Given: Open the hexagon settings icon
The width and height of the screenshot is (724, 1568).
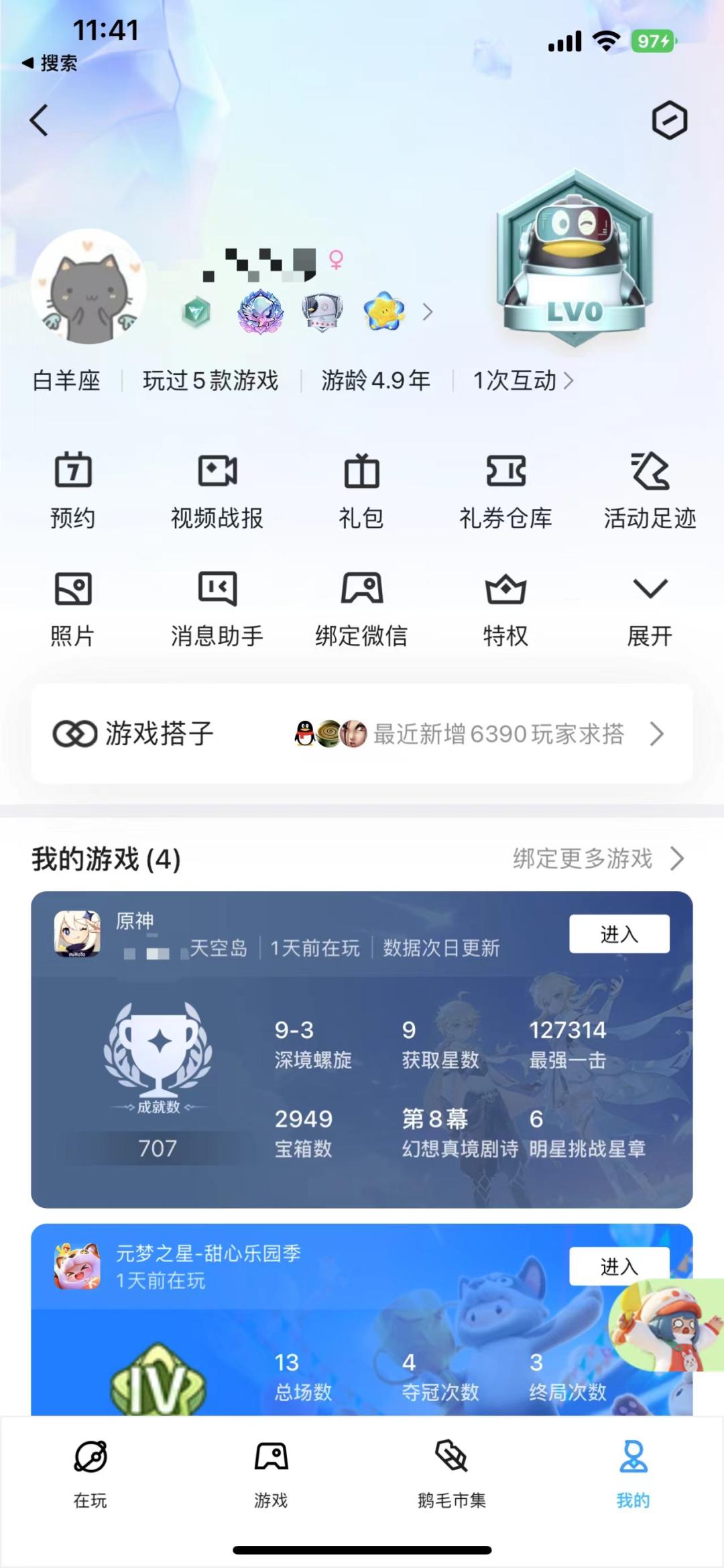Looking at the screenshot, I should pyautogui.click(x=669, y=121).
